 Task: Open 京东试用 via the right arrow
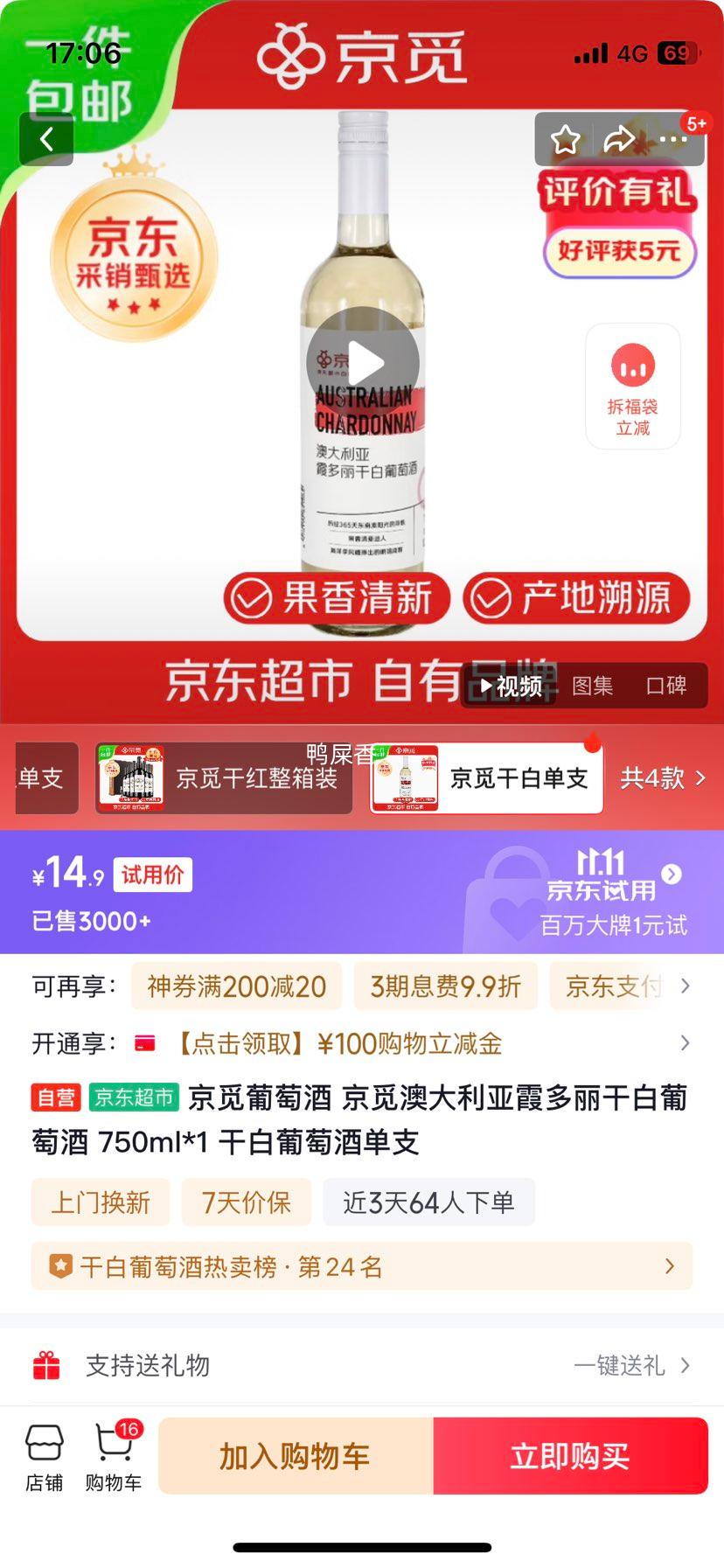point(671,875)
